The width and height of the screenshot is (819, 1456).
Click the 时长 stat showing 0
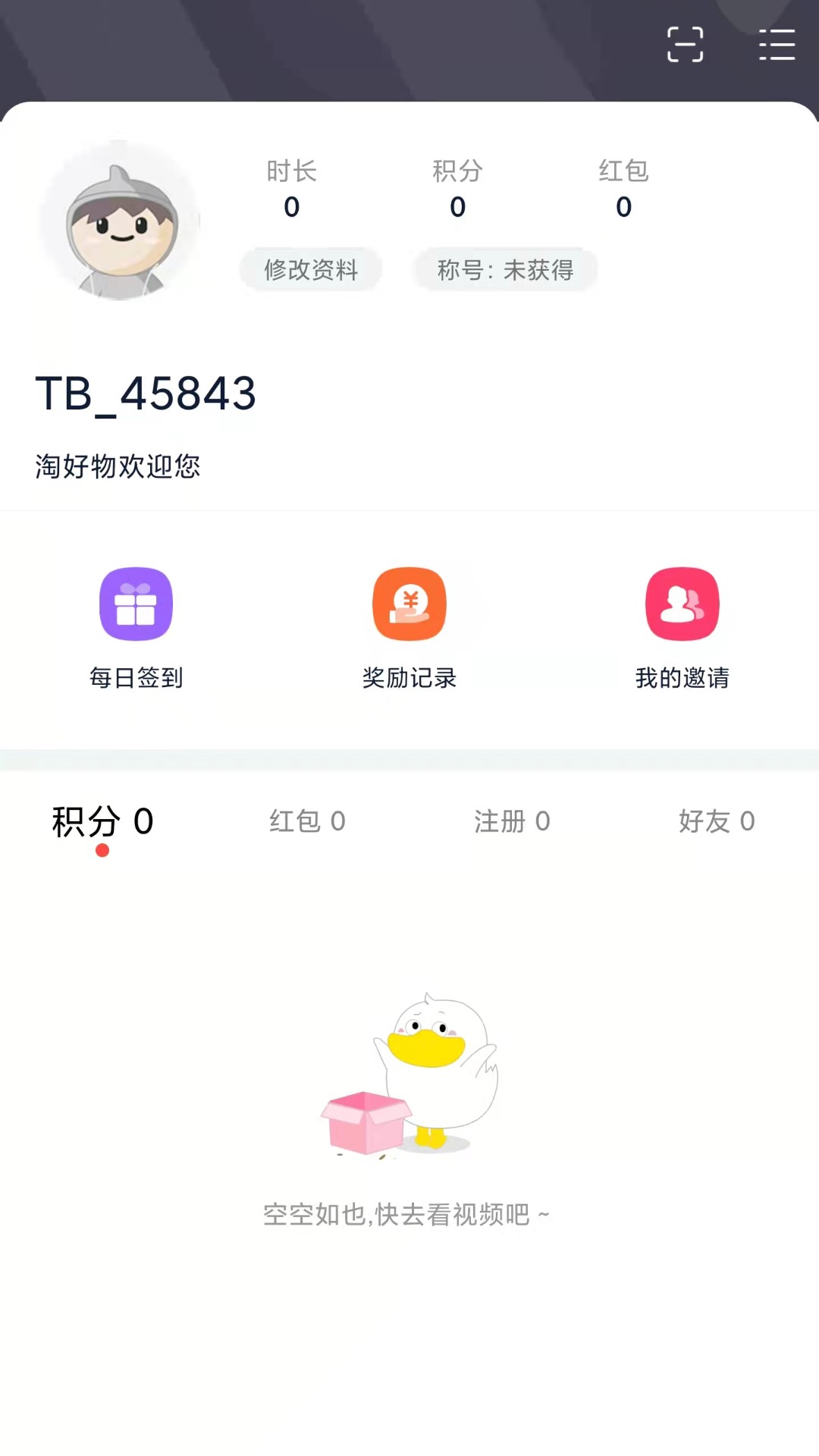coord(291,190)
